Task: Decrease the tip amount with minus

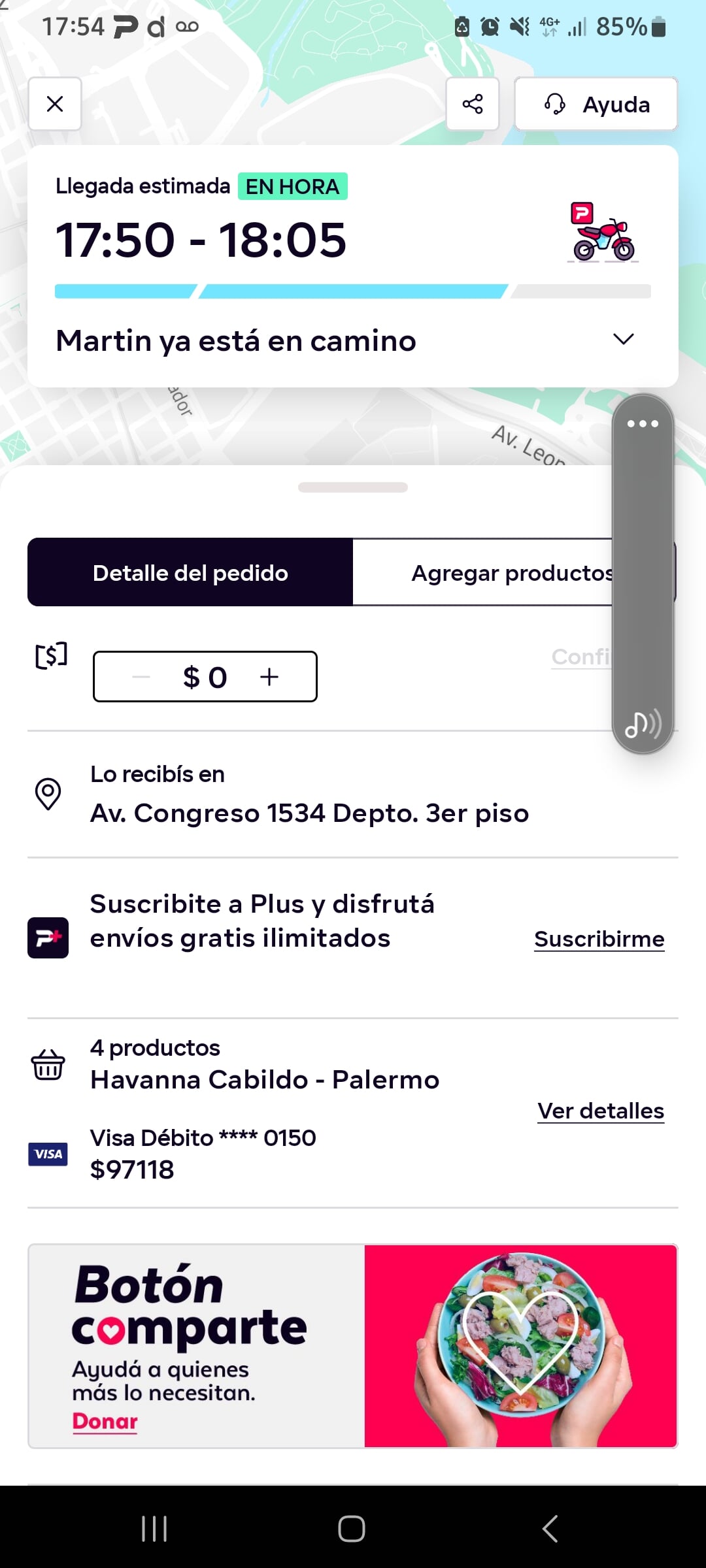Action: click(141, 677)
